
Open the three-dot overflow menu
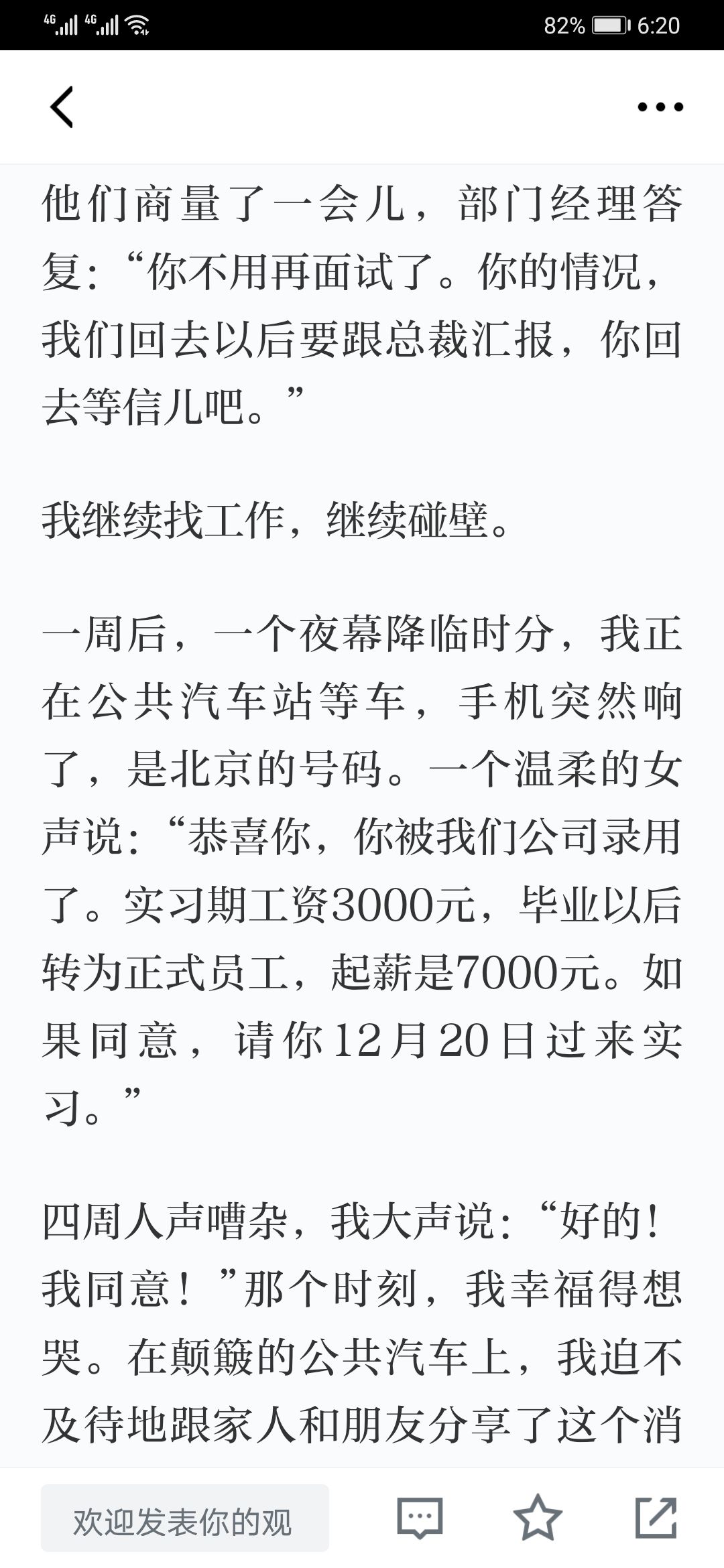[x=660, y=107]
